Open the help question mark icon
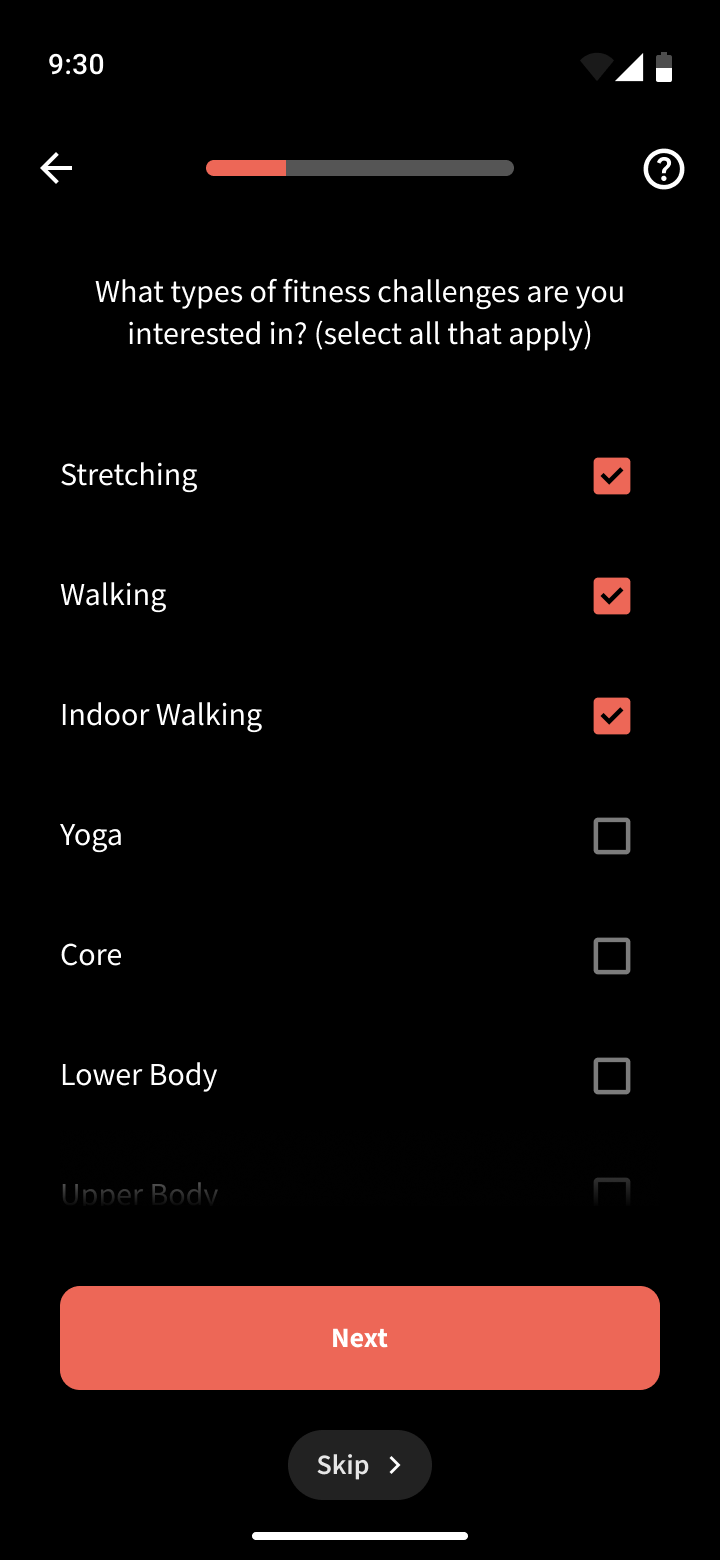720x1560 pixels. (664, 169)
